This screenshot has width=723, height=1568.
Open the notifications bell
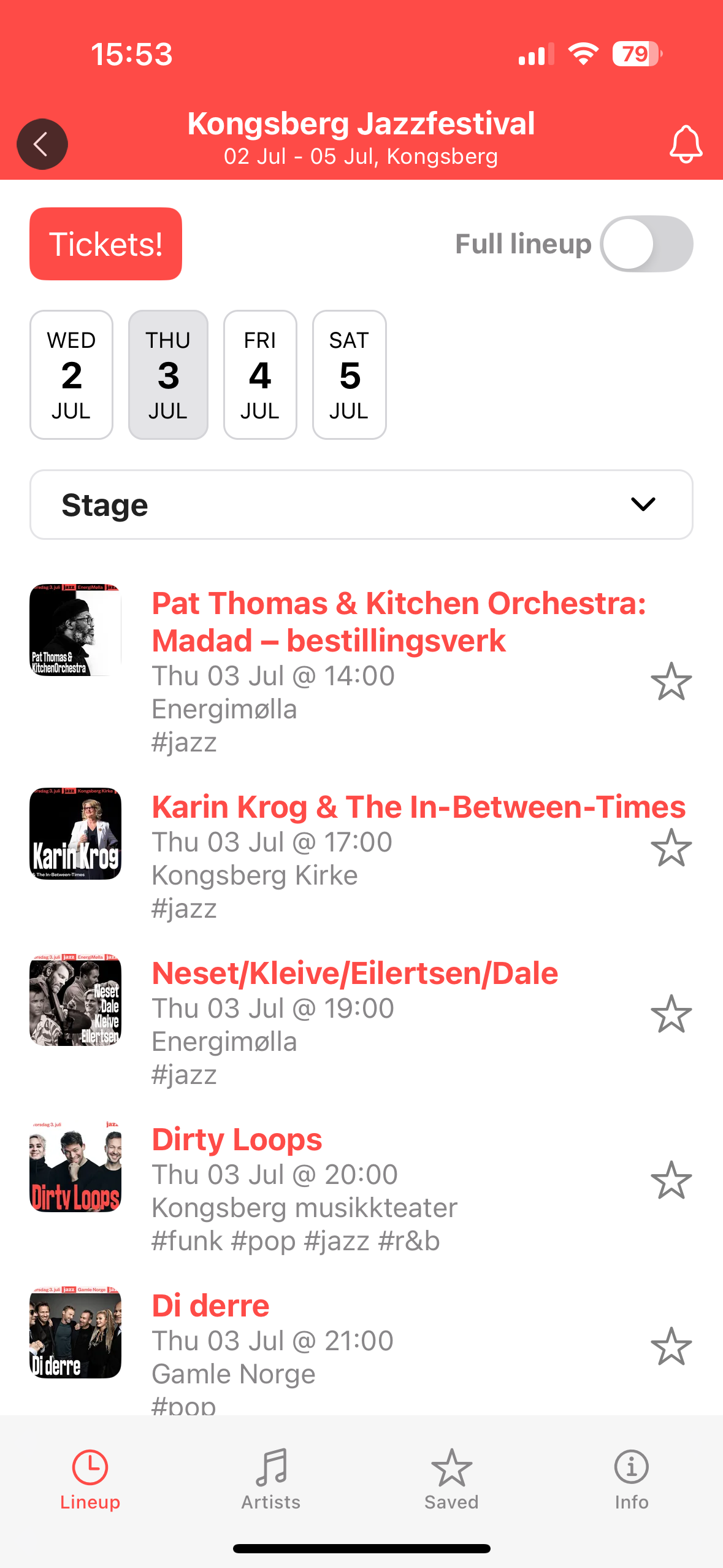click(685, 145)
